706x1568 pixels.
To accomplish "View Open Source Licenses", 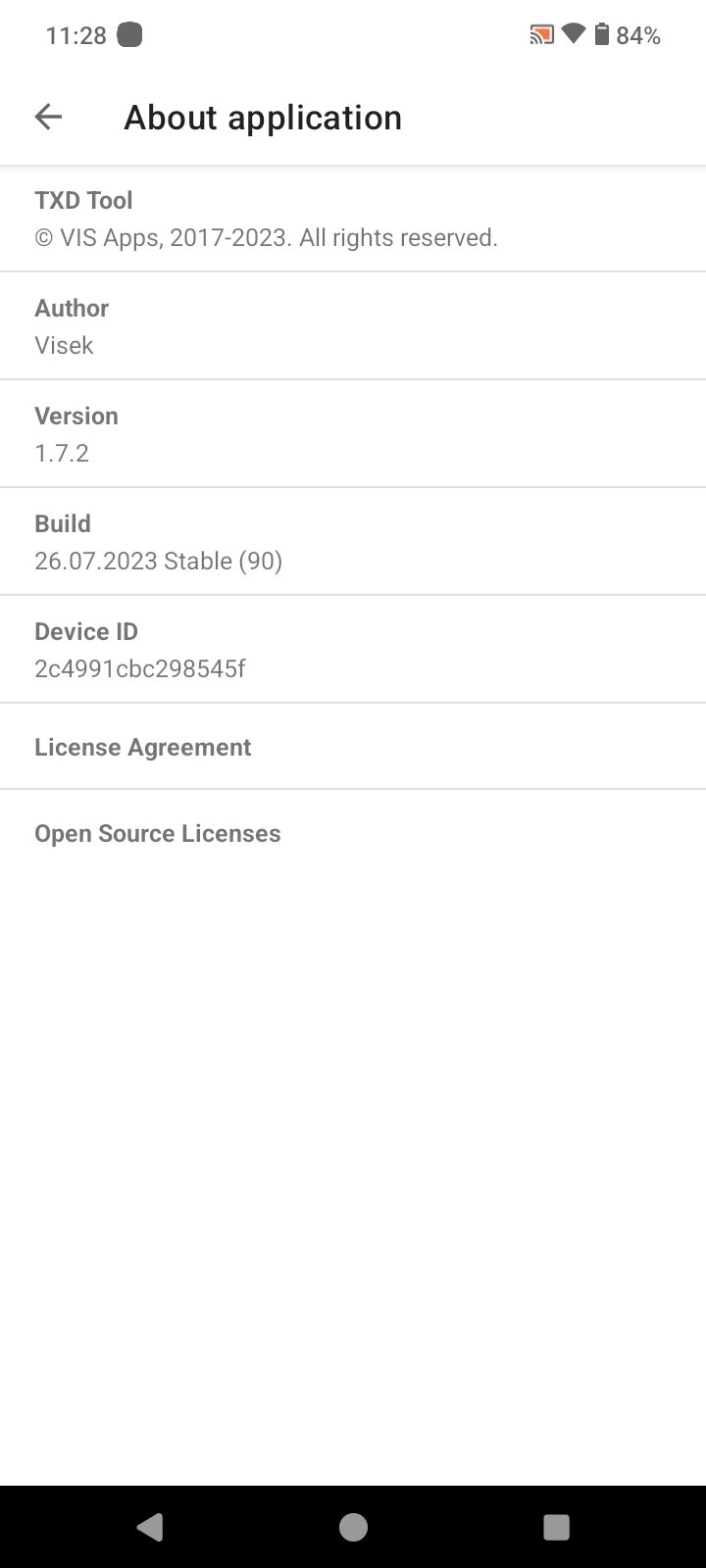I will pyautogui.click(x=353, y=833).
